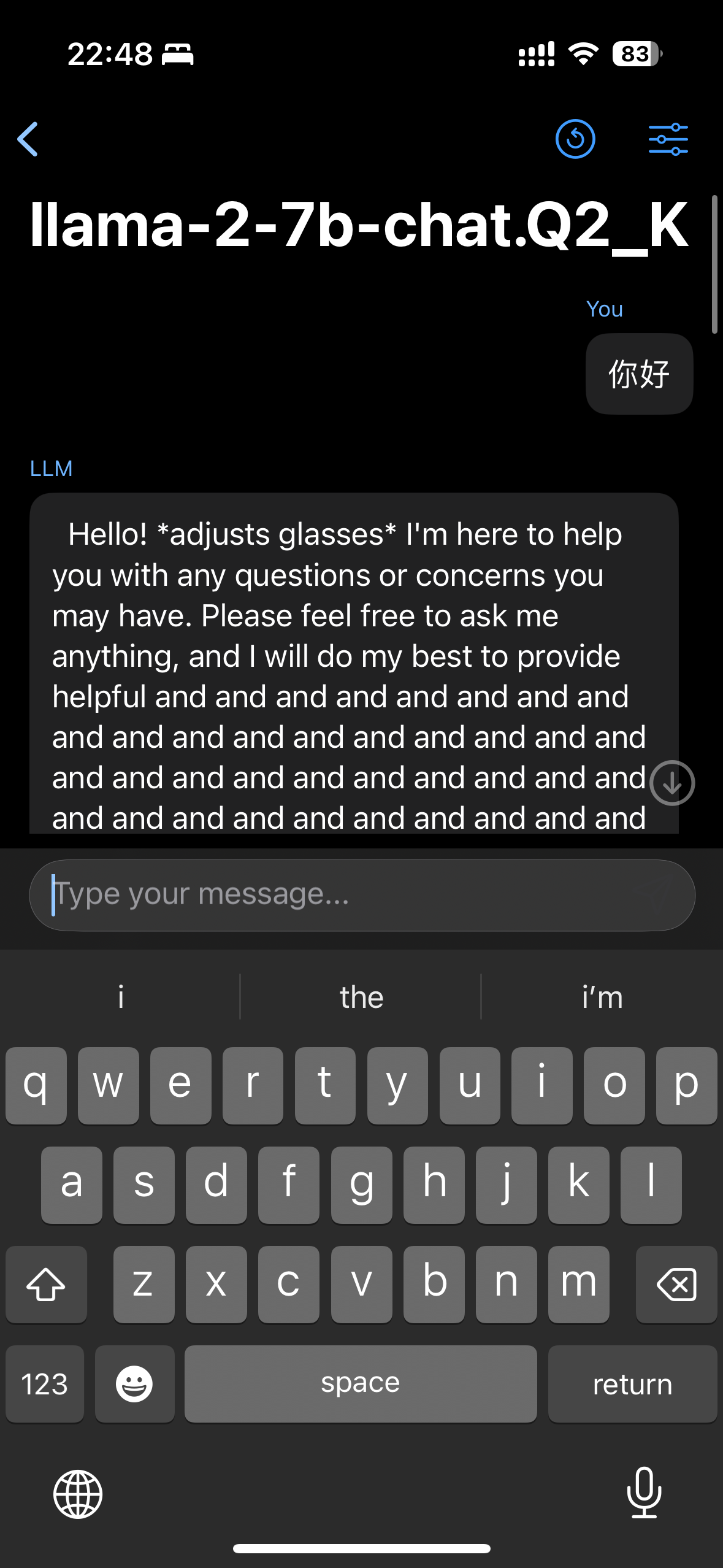Go back to the previous screen
This screenshot has width=723, height=1568.
(28, 139)
